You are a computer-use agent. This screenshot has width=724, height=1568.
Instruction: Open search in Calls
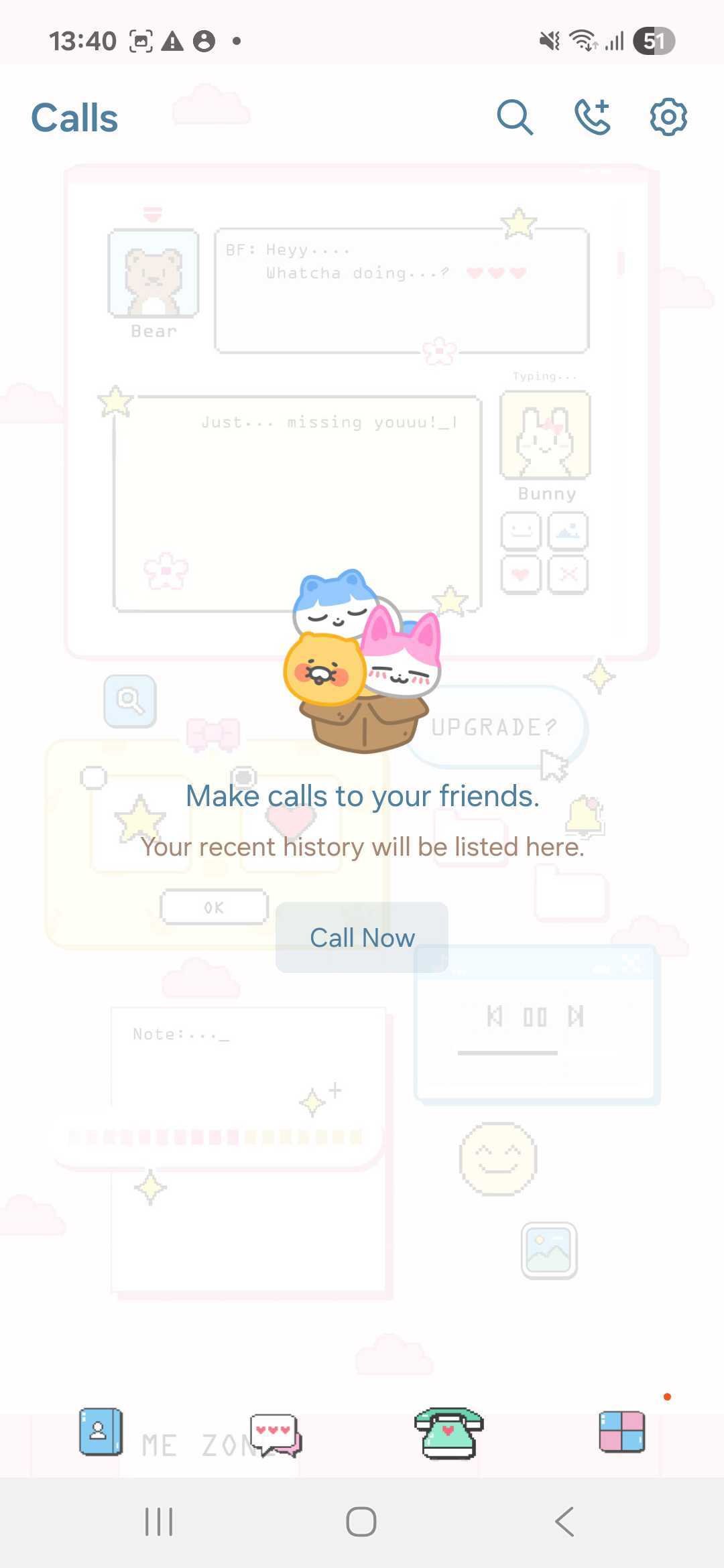pyautogui.click(x=514, y=118)
